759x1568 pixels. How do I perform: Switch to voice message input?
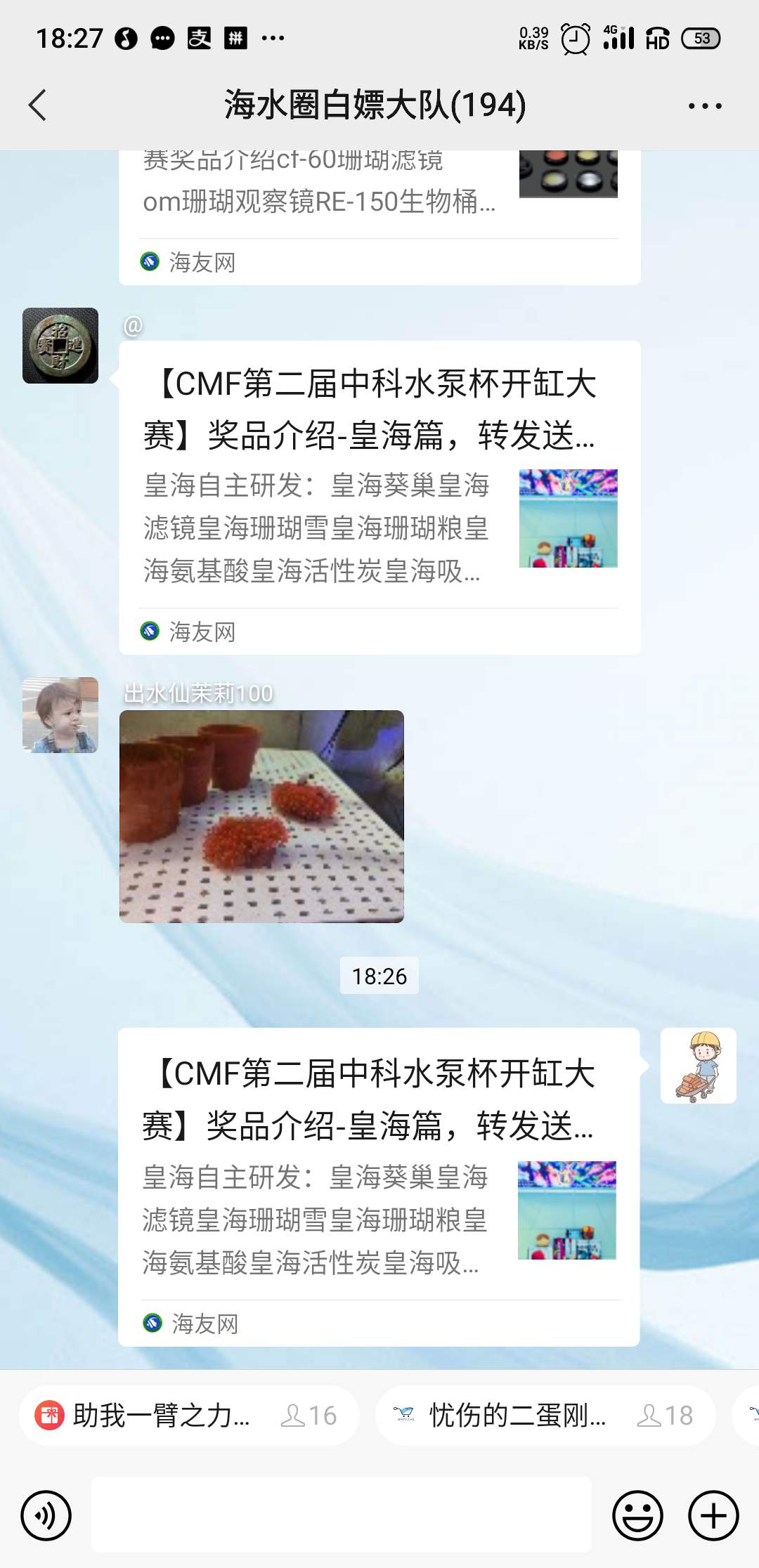(x=46, y=1515)
